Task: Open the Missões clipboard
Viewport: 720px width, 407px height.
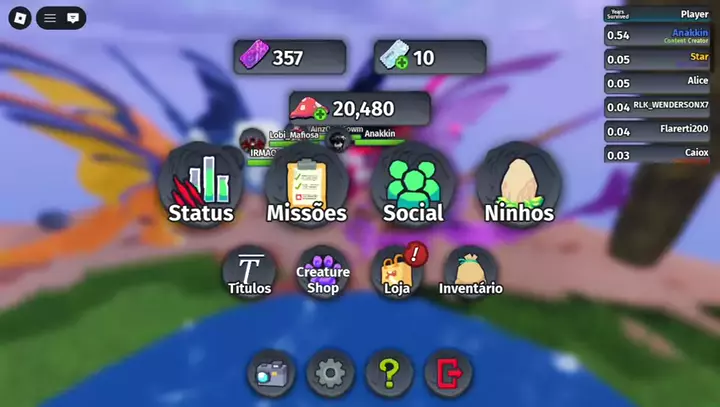Action: pyautogui.click(x=306, y=187)
